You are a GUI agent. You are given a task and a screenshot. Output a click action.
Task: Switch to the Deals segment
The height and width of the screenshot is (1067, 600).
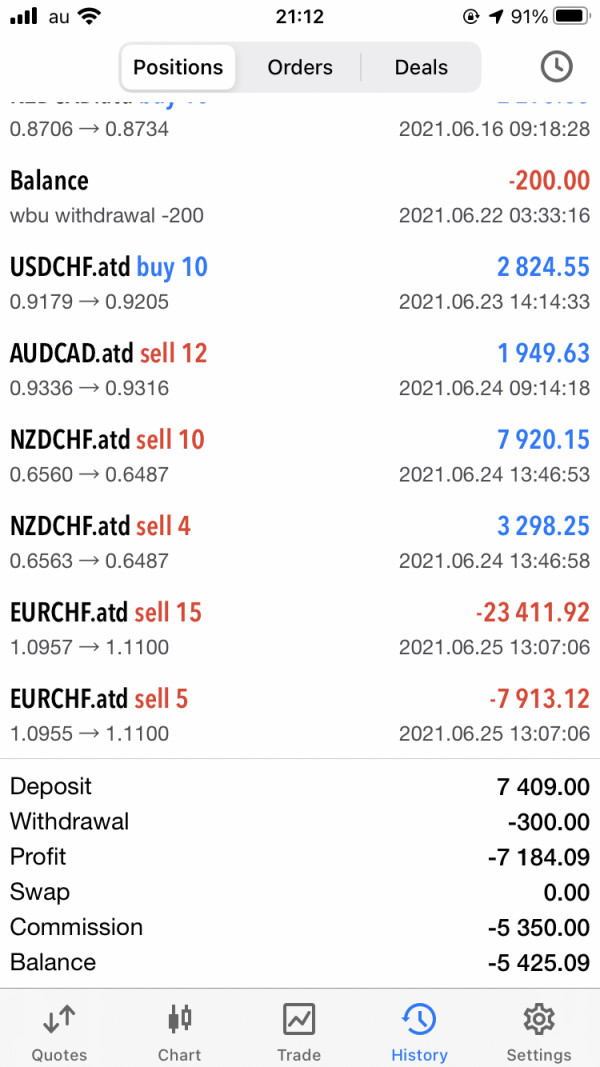[x=421, y=68]
